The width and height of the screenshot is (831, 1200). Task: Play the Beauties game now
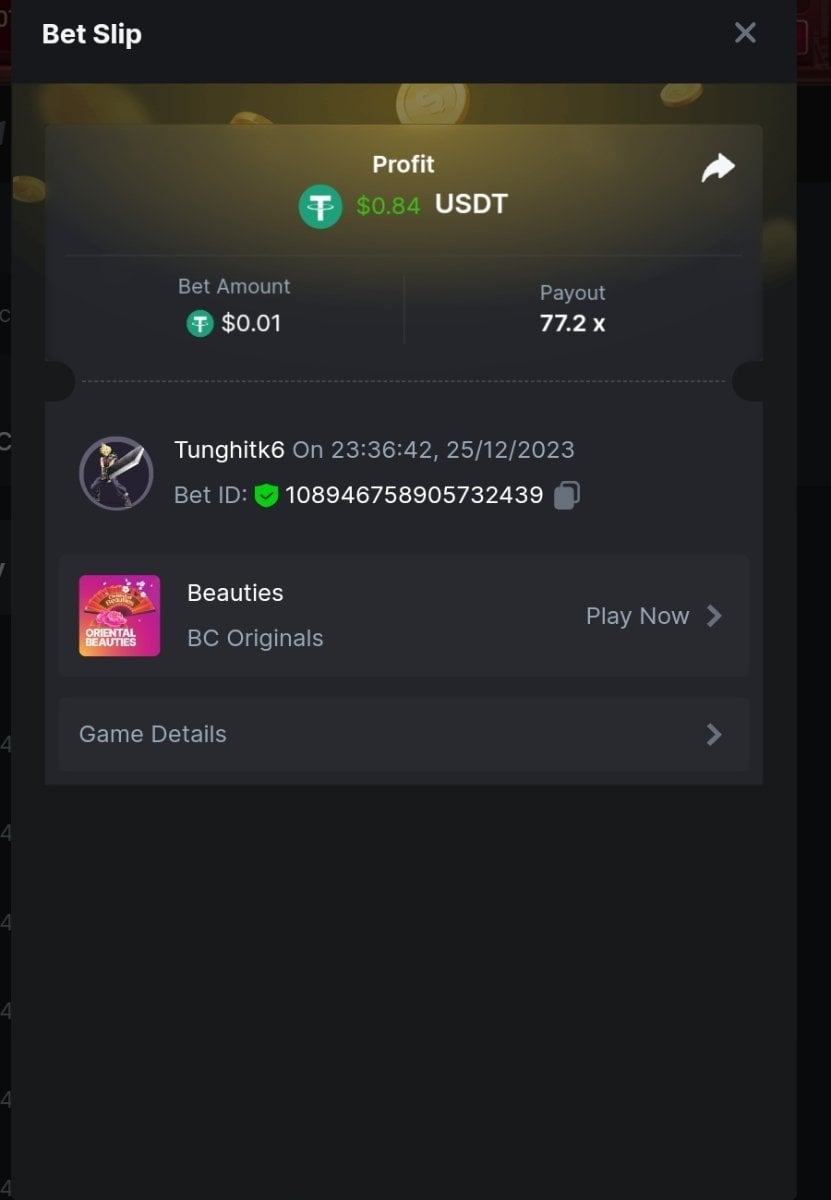(x=653, y=616)
